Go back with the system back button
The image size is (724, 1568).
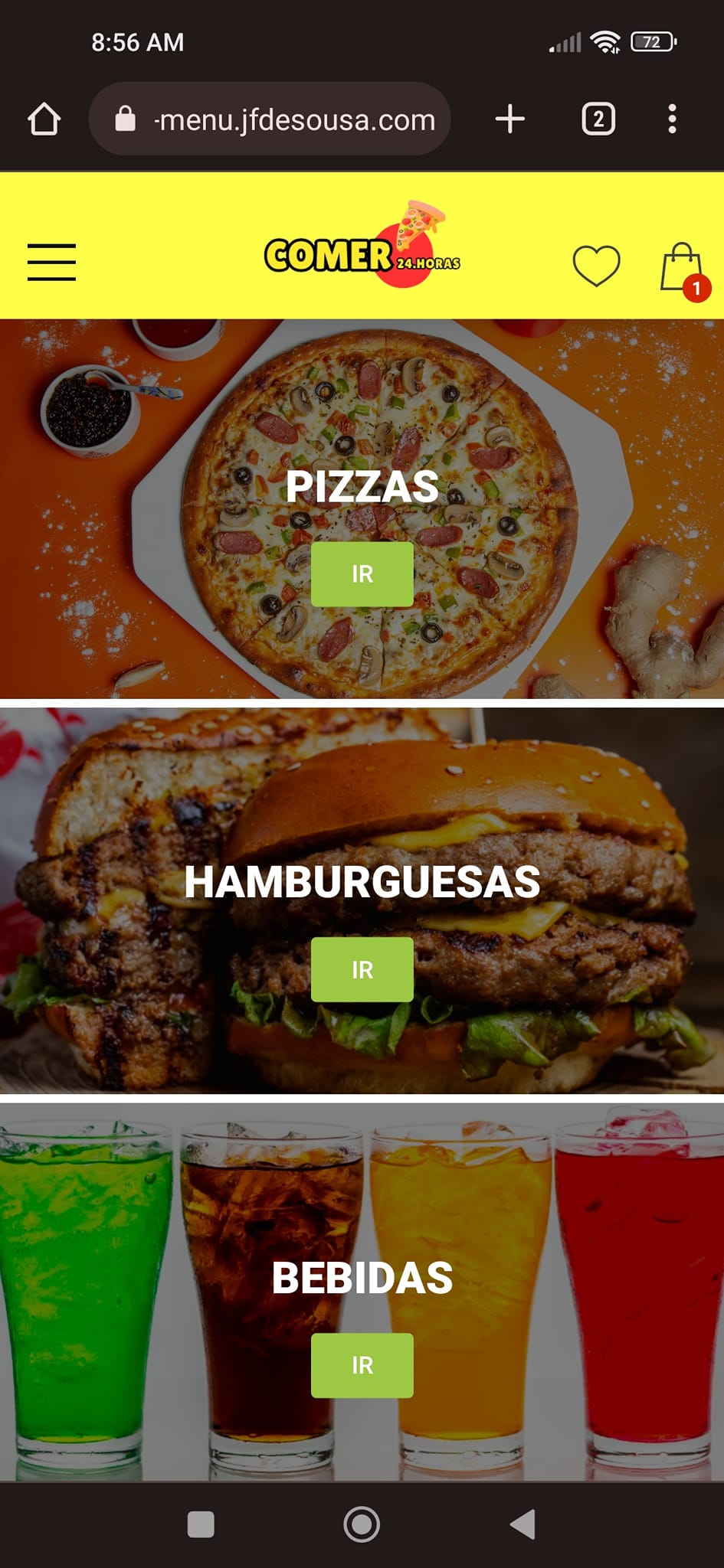pos(523,1524)
